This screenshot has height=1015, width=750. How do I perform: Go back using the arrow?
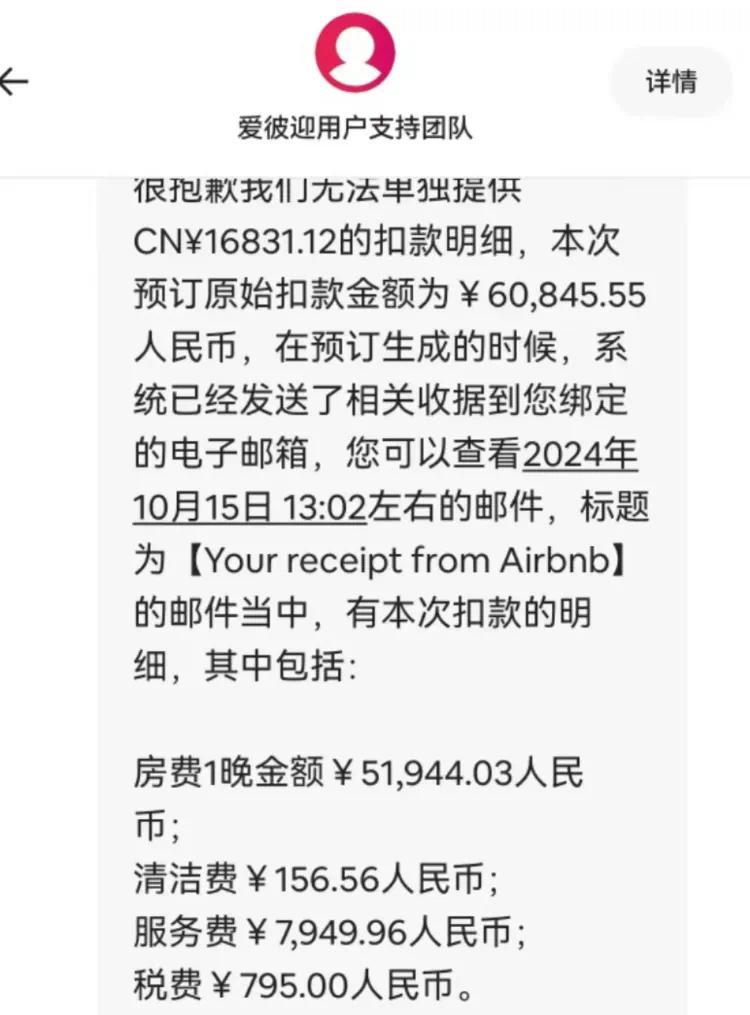click(14, 82)
